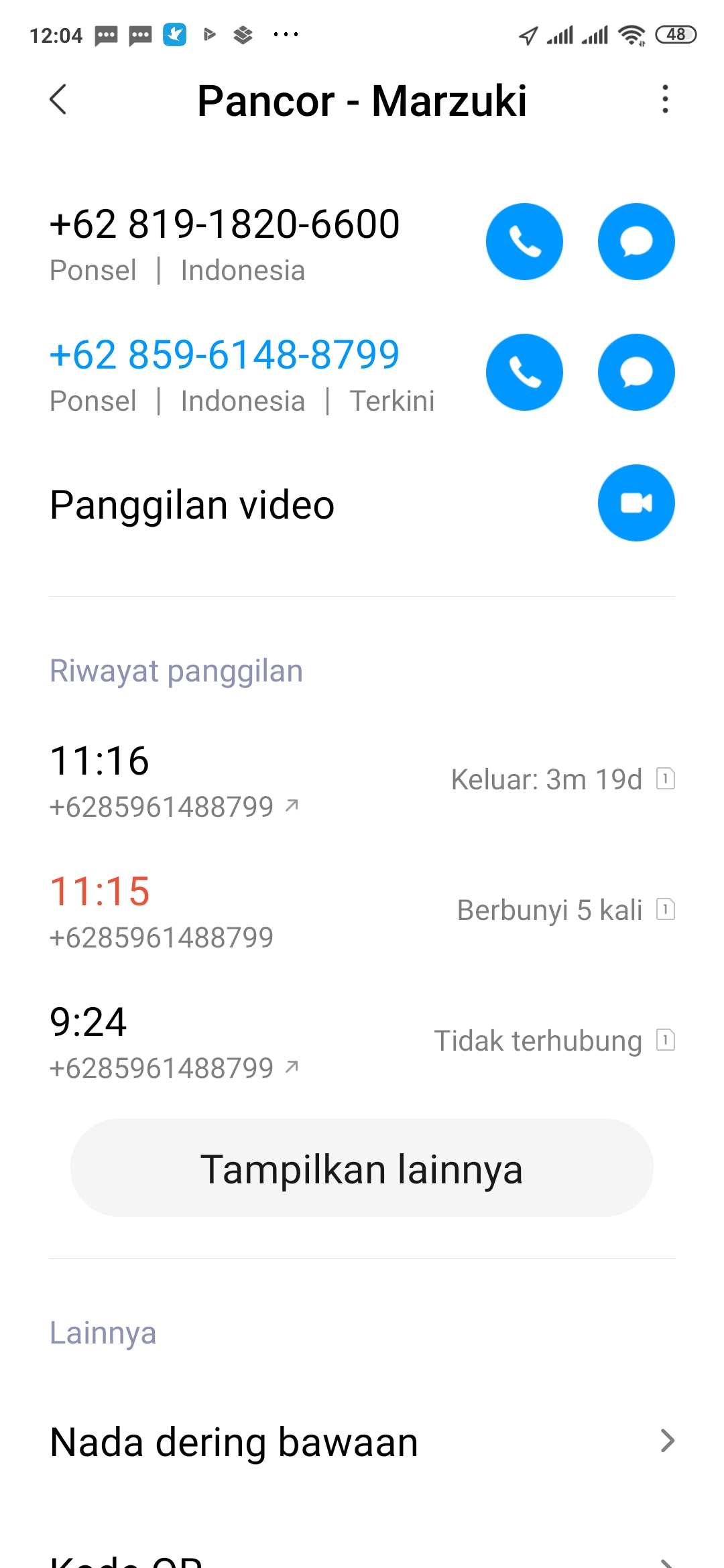
Task: Open the three-dot overflow menu
Action: [x=664, y=99]
